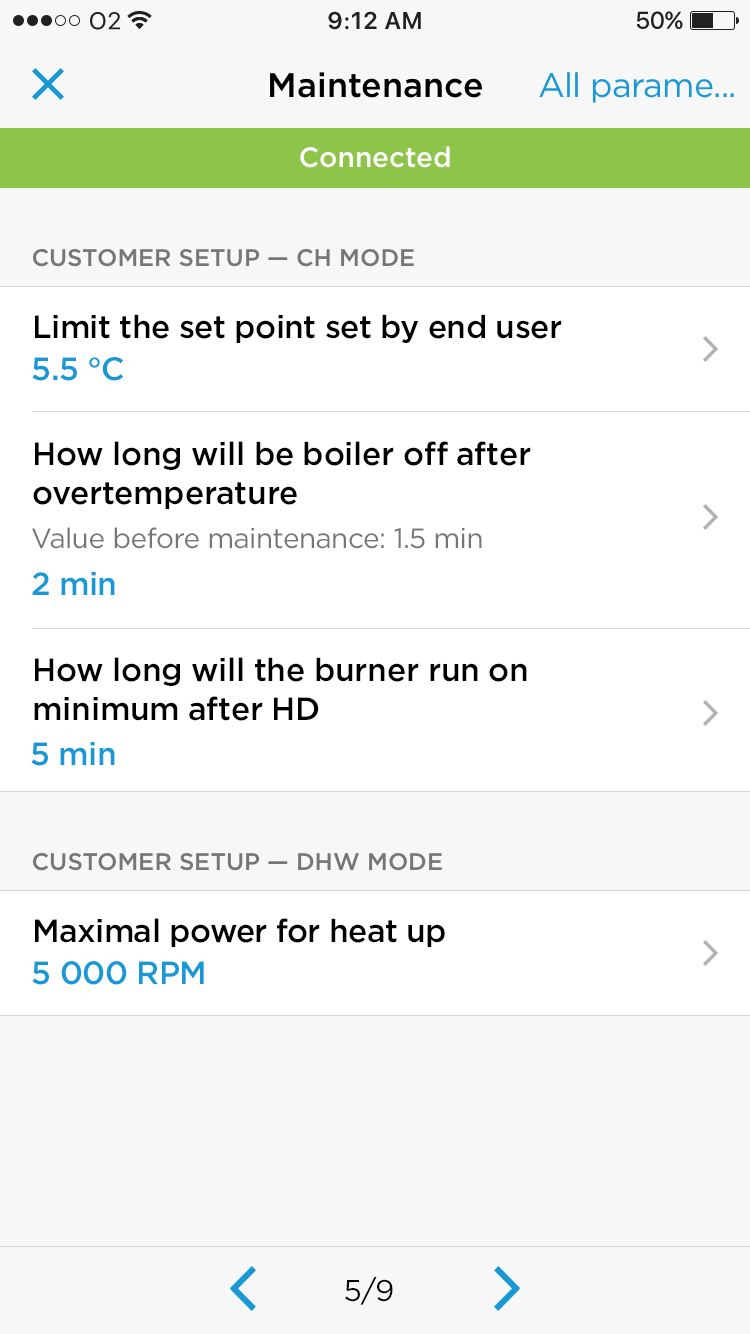Image resolution: width=750 pixels, height=1334 pixels.
Task: Open Maximal power for heat up
Action: [x=375, y=953]
